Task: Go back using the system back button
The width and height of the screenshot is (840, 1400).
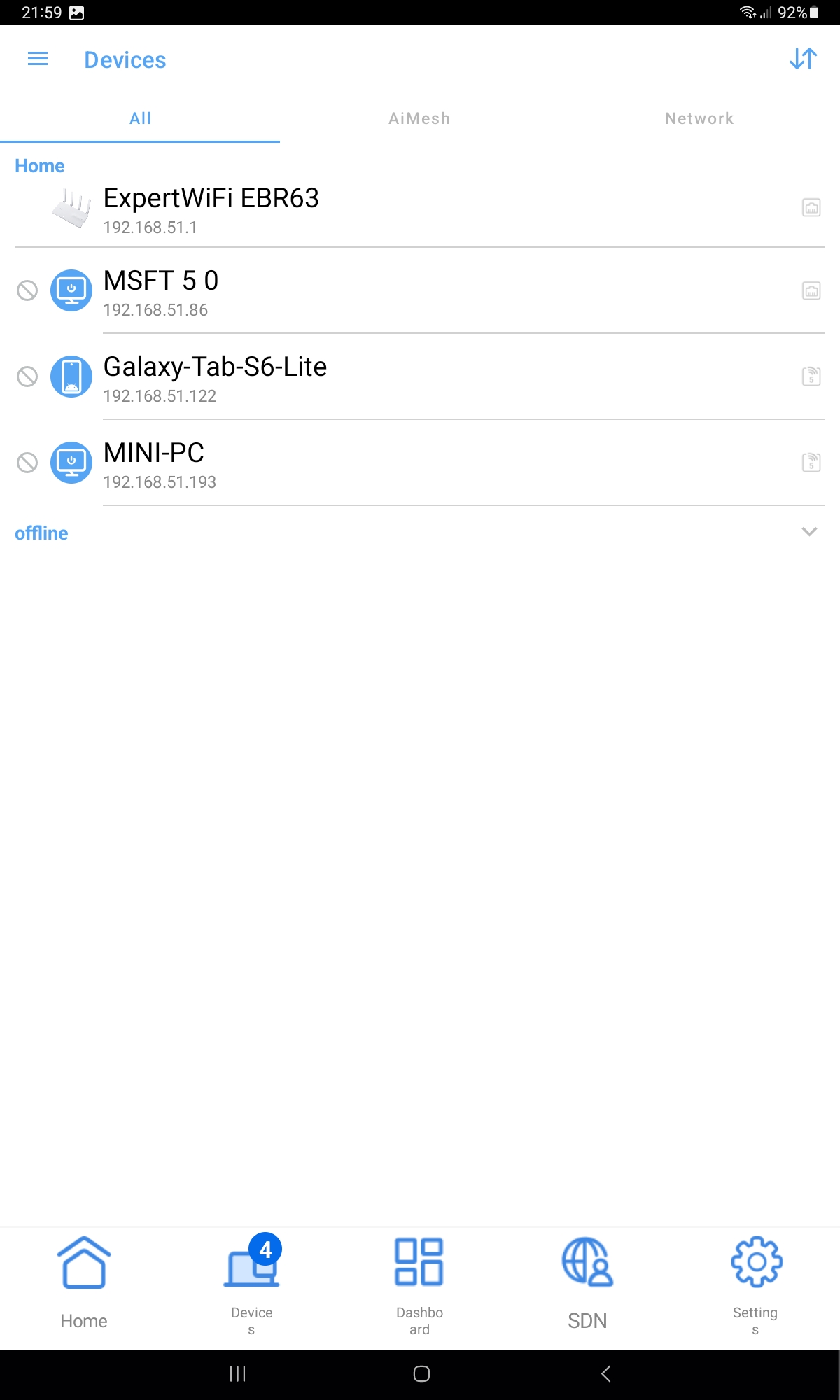Action: tap(606, 1374)
